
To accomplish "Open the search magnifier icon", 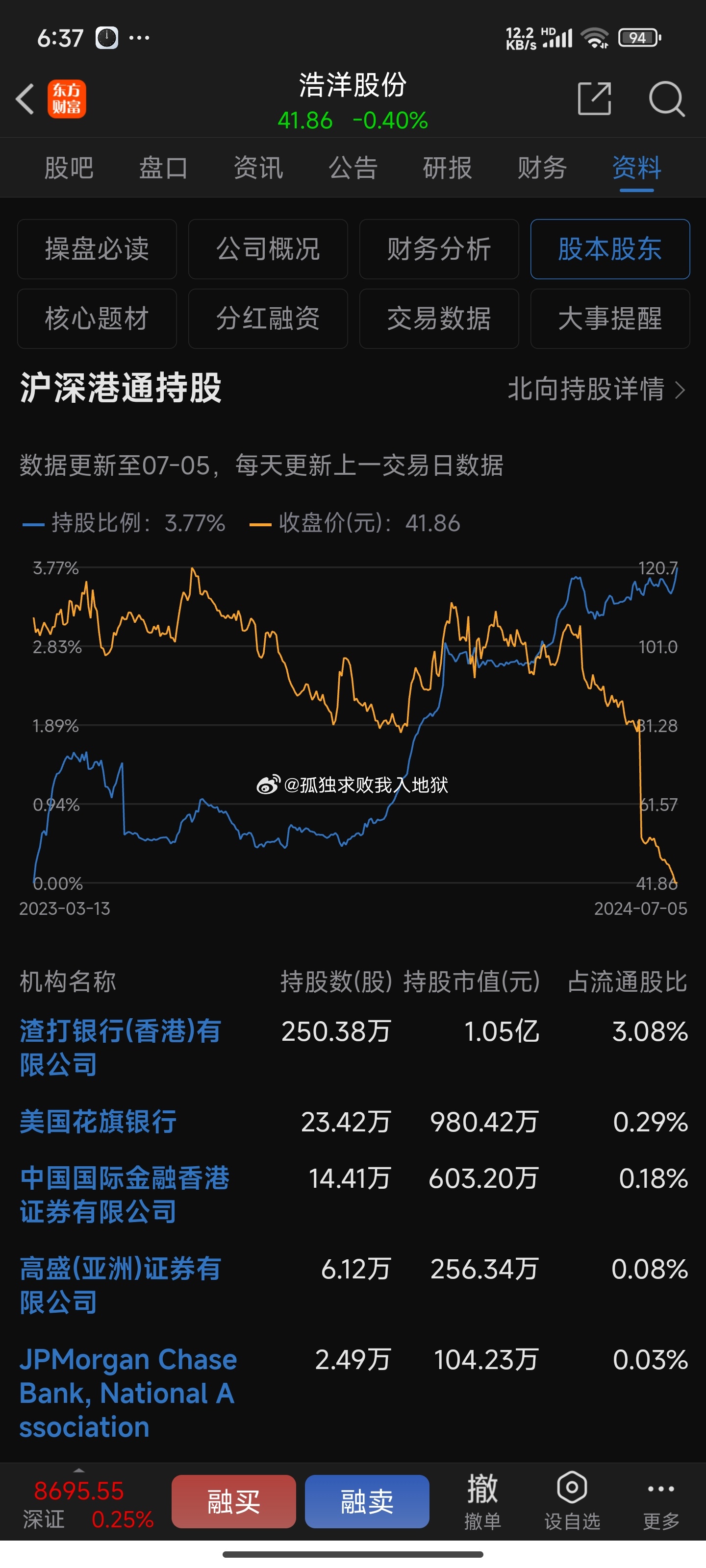I will pos(666,98).
